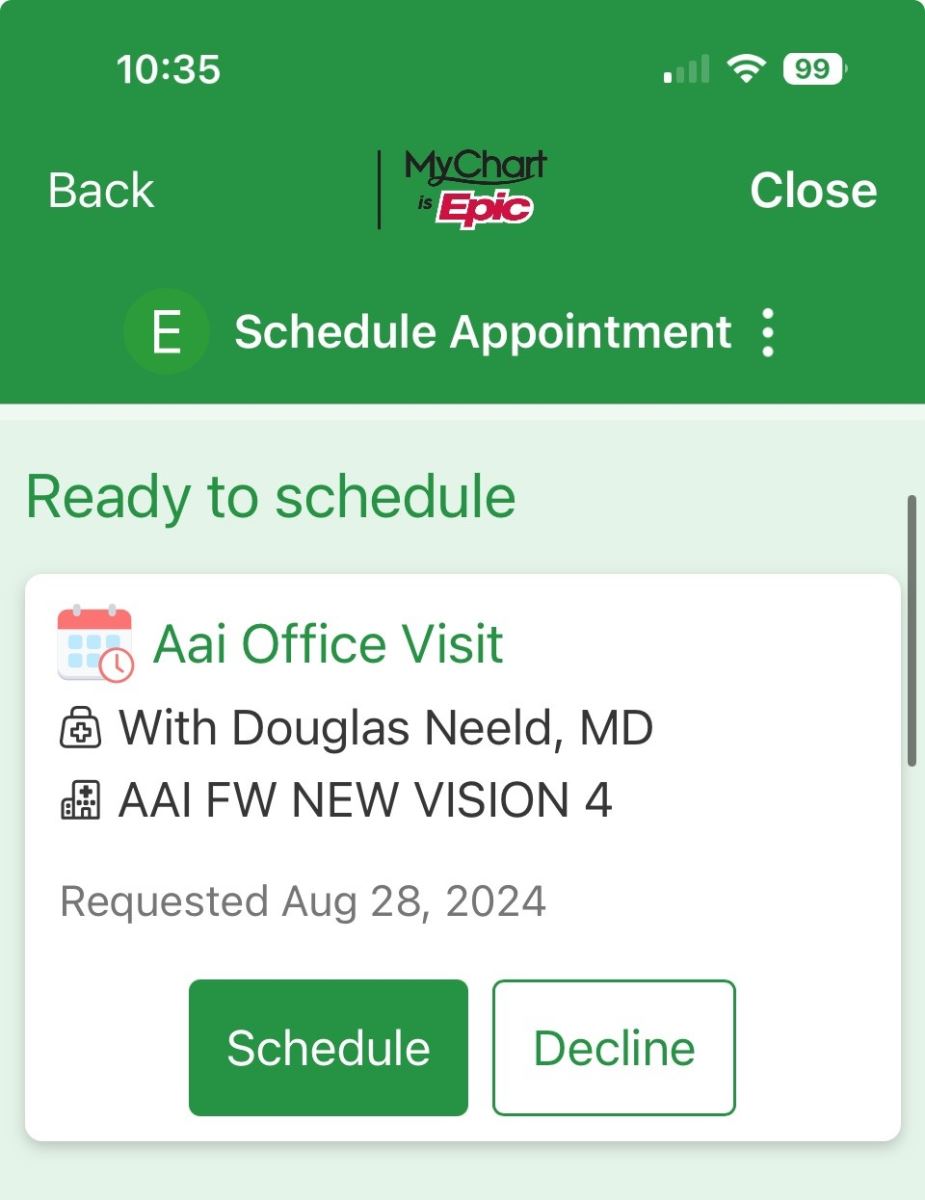Screen dimensions: 925x1200
Task: Tap the clock badge on the calendar icon
Action: pyautogui.click(x=117, y=665)
